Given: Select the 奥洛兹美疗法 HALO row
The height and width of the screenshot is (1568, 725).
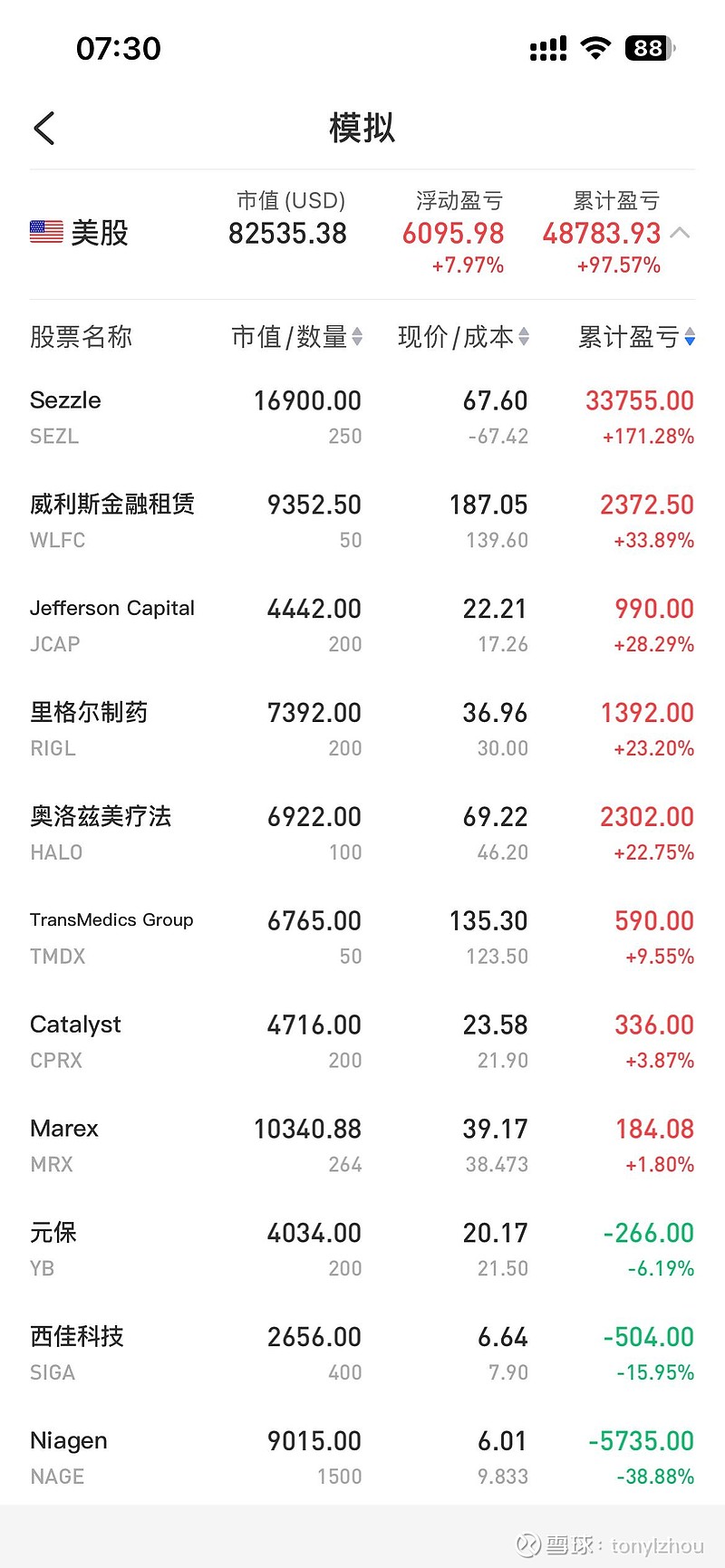Looking at the screenshot, I should click(x=362, y=834).
